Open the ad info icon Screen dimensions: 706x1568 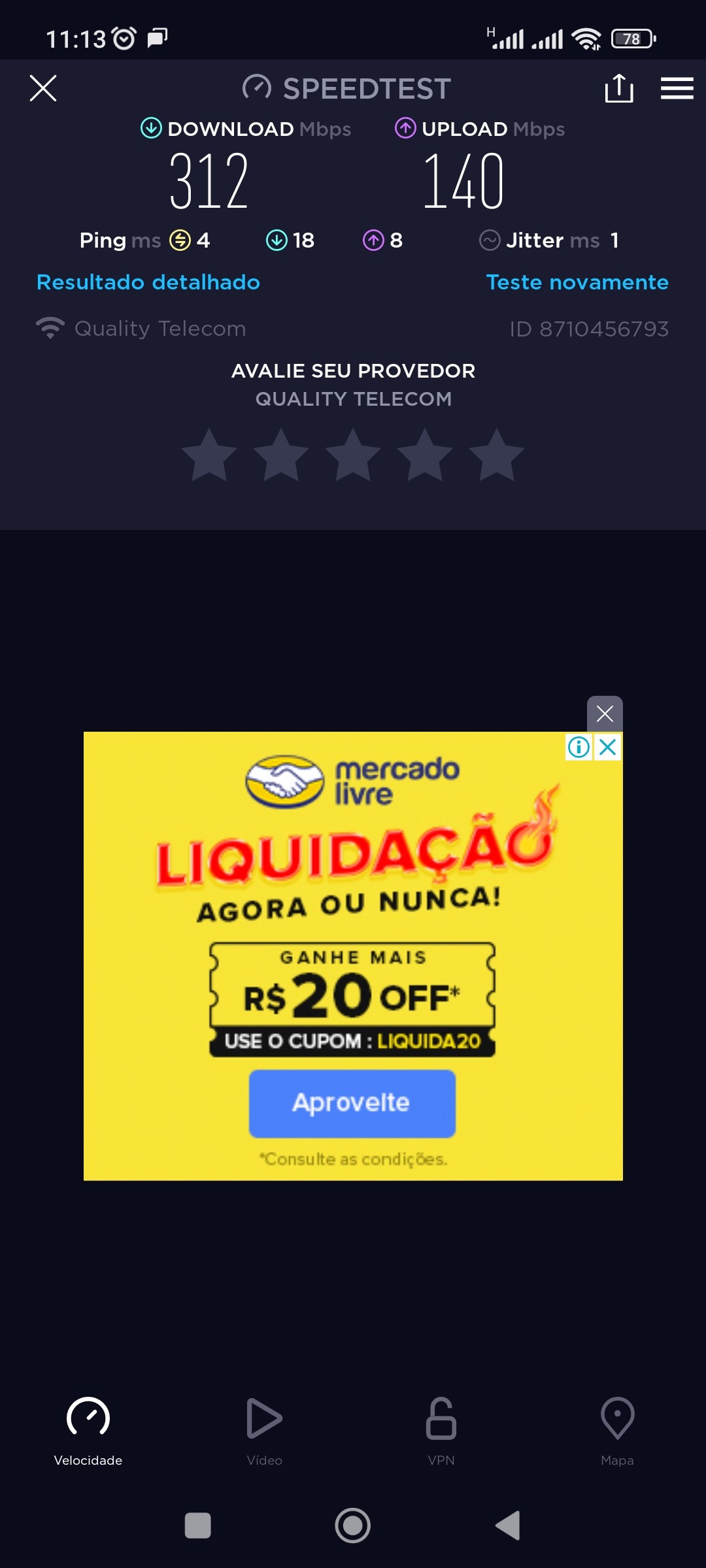point(579,747)
